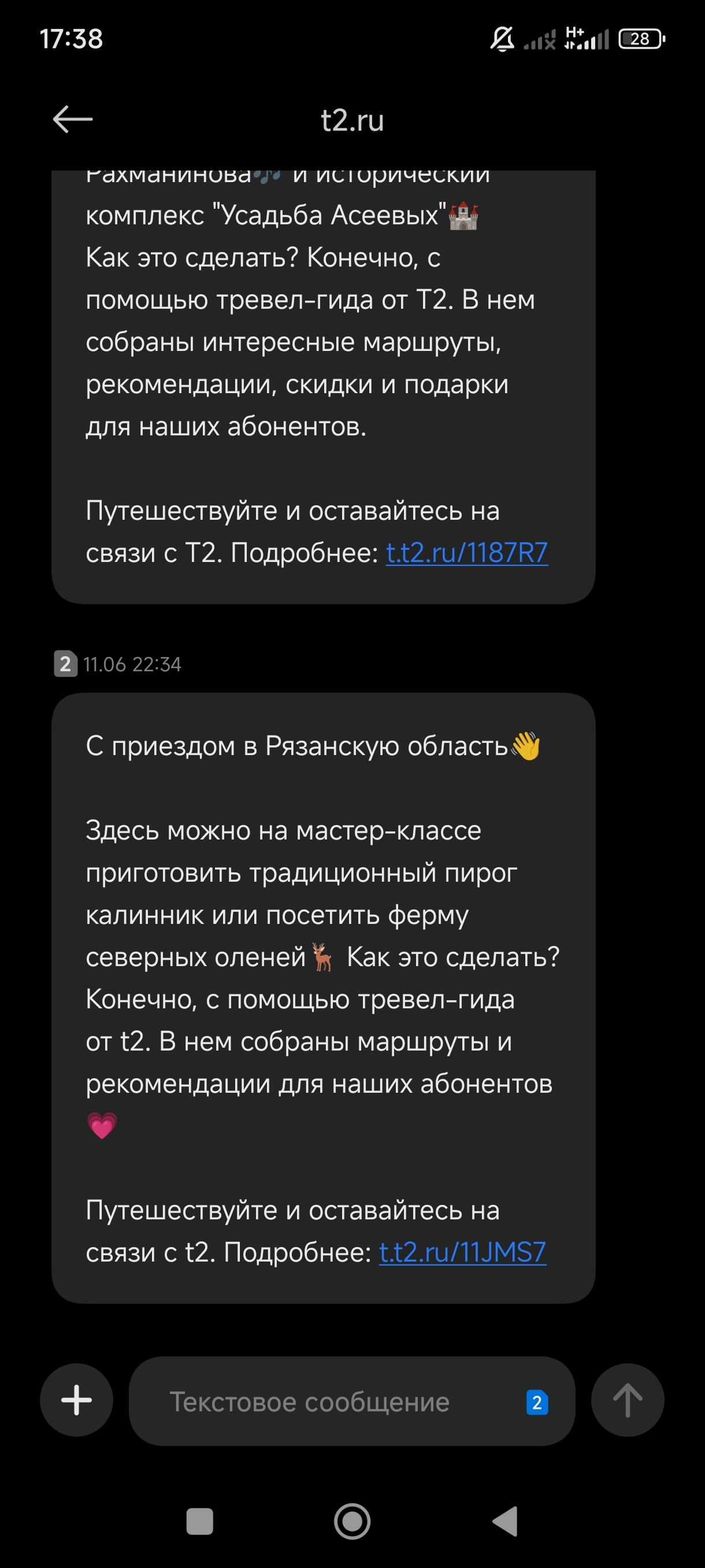Send the message with the arrow button
This screenshot has width=705, height=1568.
click(627, 1400)
